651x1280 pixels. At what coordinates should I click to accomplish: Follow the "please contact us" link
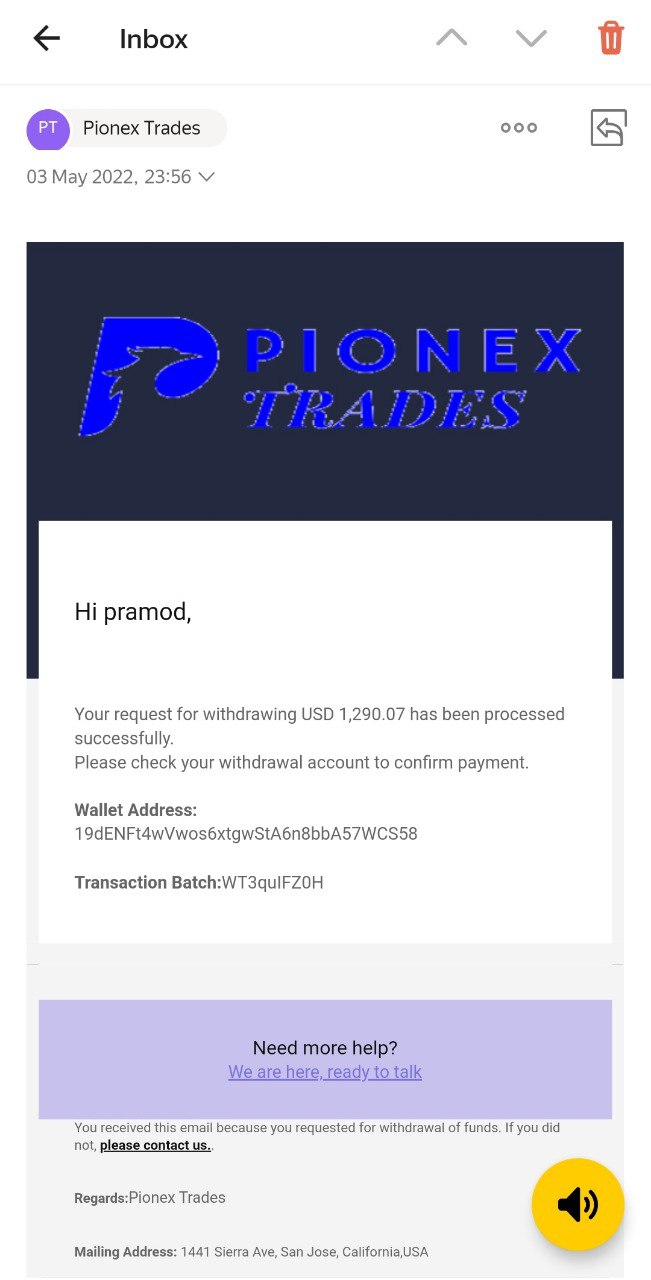click(155, 1146)
